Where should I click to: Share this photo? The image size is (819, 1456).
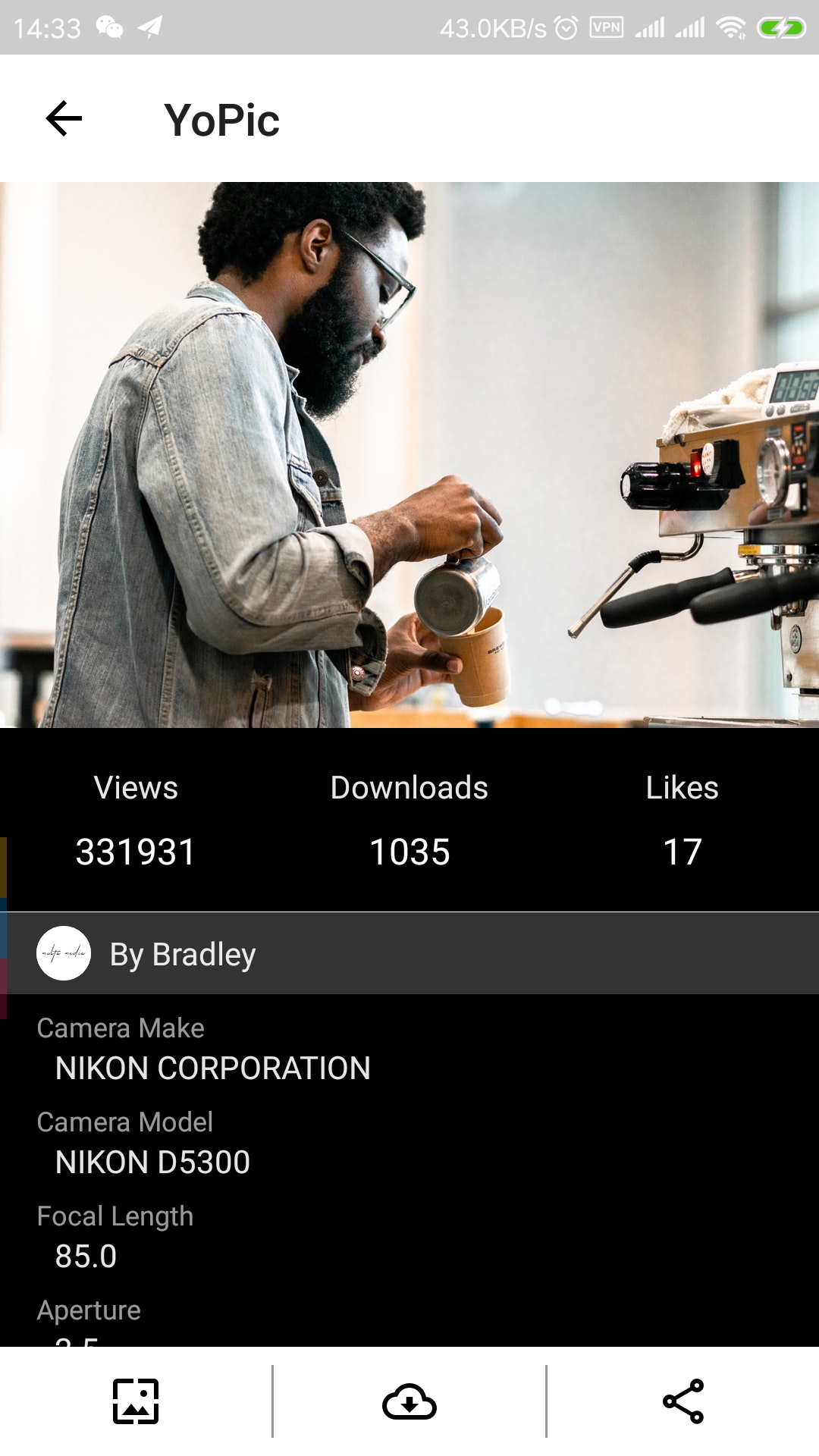point(682,1401)
